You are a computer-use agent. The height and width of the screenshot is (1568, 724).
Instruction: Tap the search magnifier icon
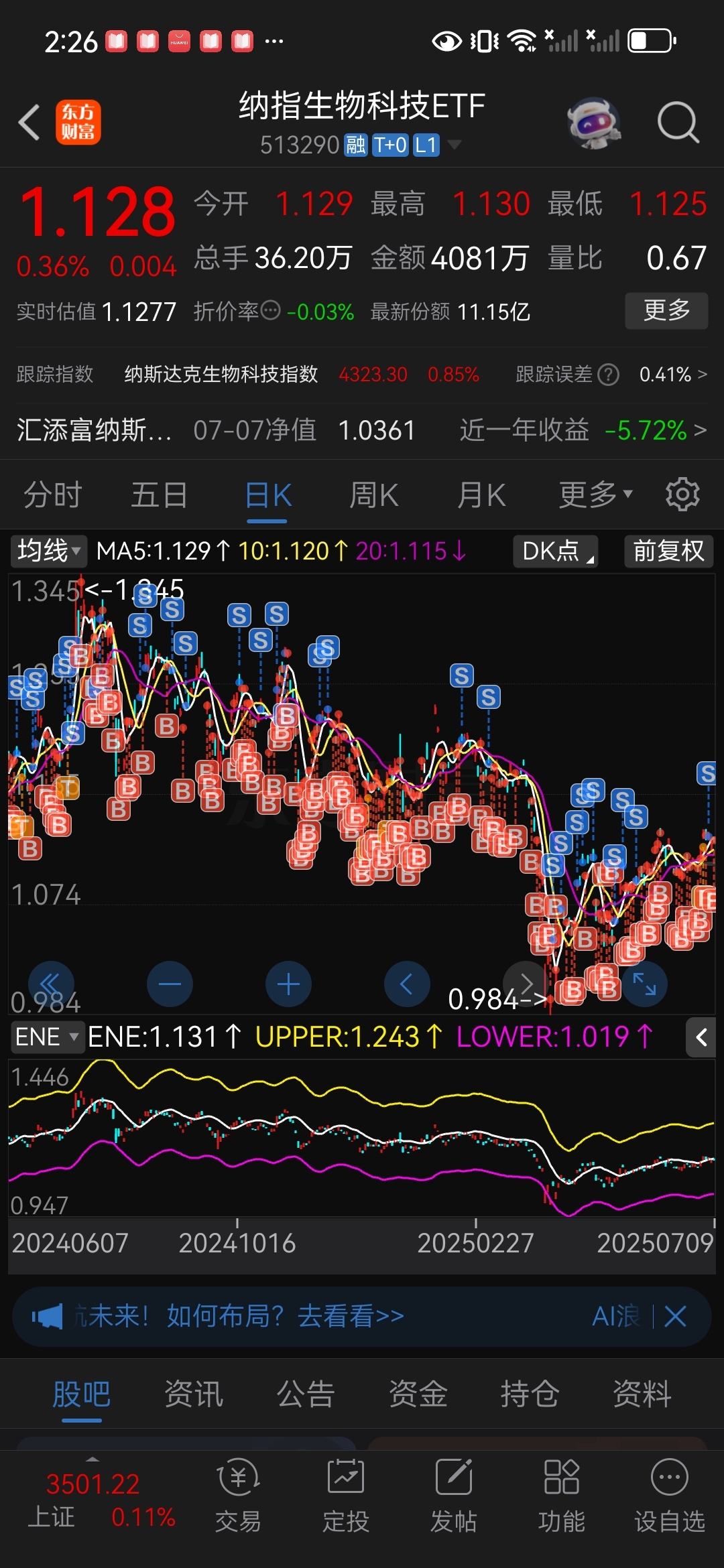pos(678,122)
